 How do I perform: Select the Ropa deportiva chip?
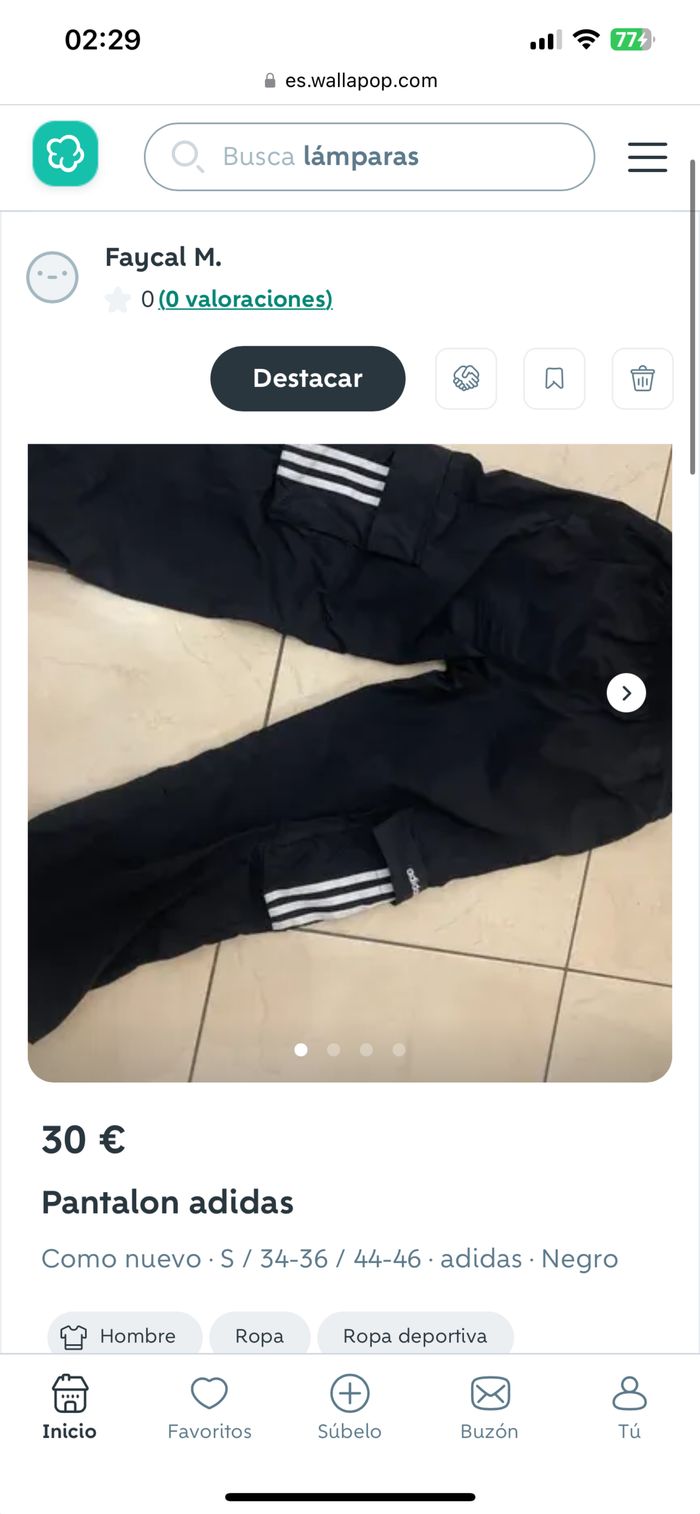click(415, 1335)
